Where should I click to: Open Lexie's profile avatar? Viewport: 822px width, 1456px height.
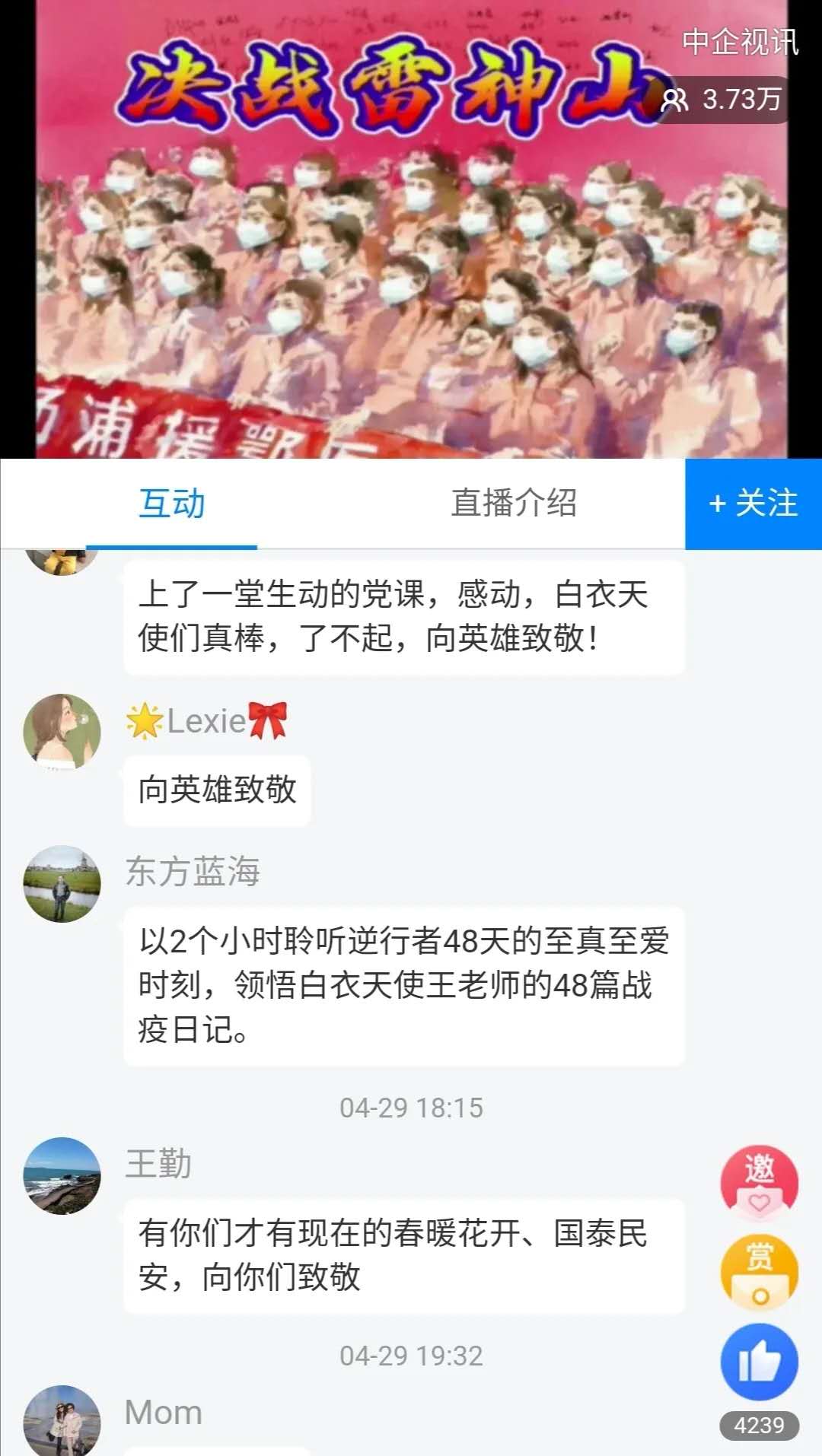[x=62, y=732]
